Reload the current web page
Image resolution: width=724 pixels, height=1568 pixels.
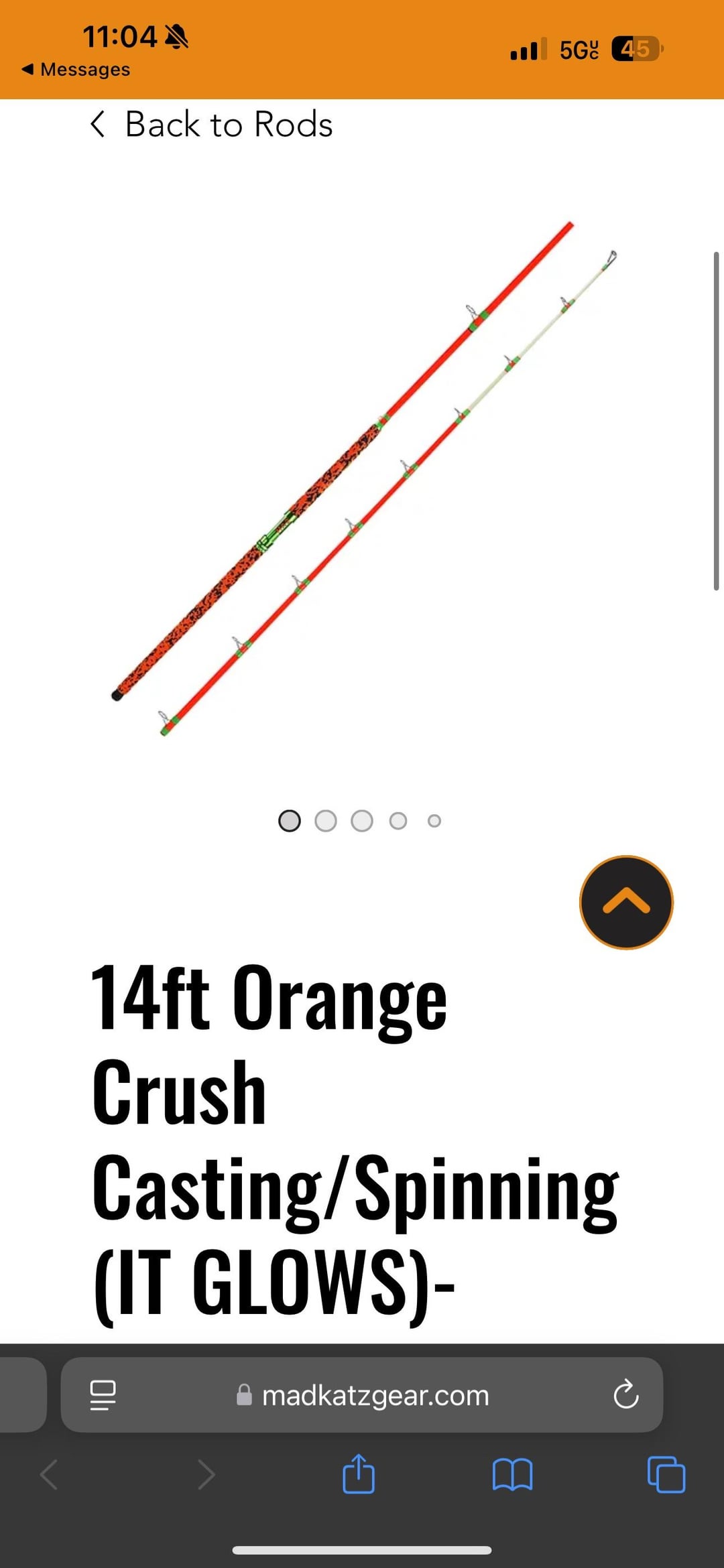tap(626, 1395)
